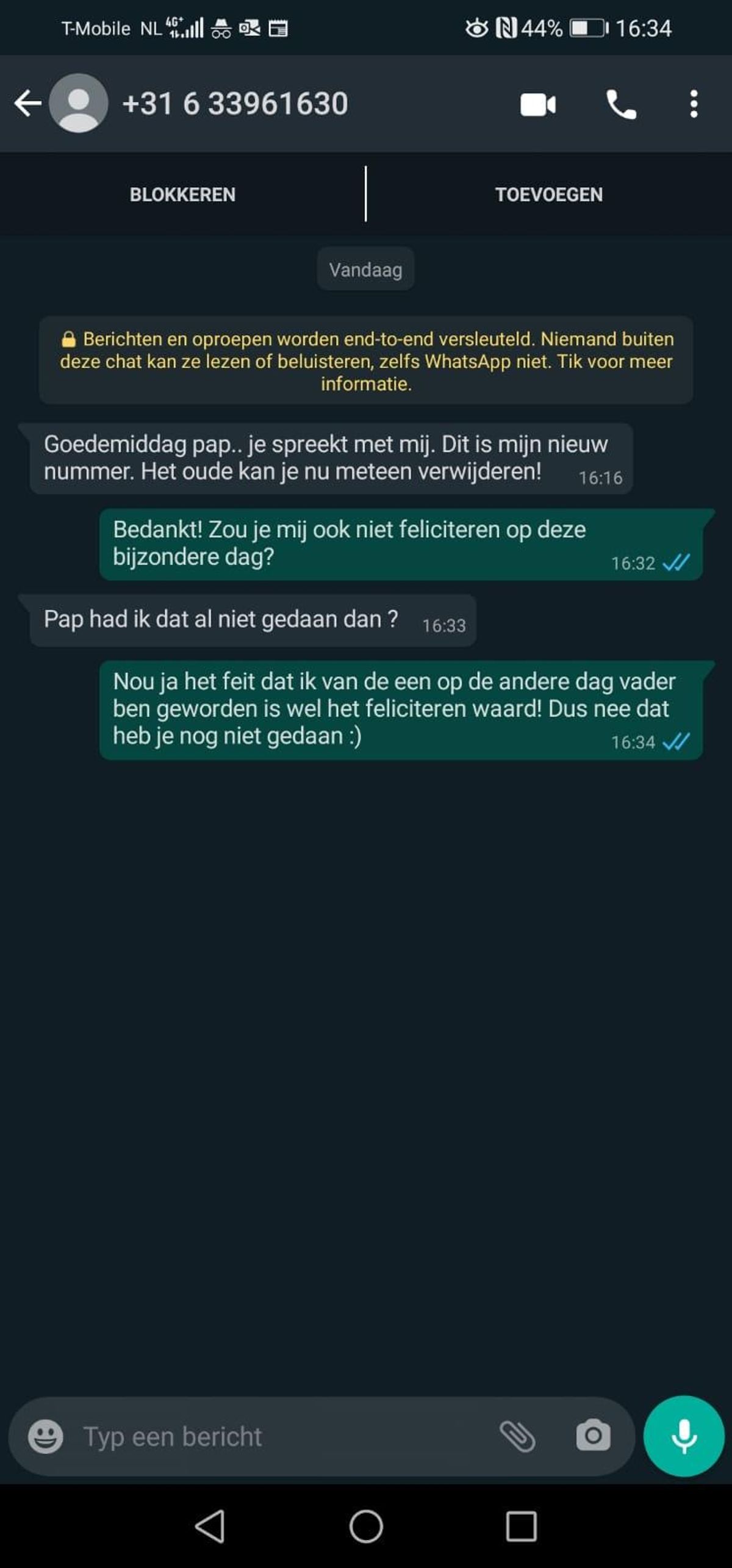
Task: Open the recent apps view
Action: (x=521, y=1527)
